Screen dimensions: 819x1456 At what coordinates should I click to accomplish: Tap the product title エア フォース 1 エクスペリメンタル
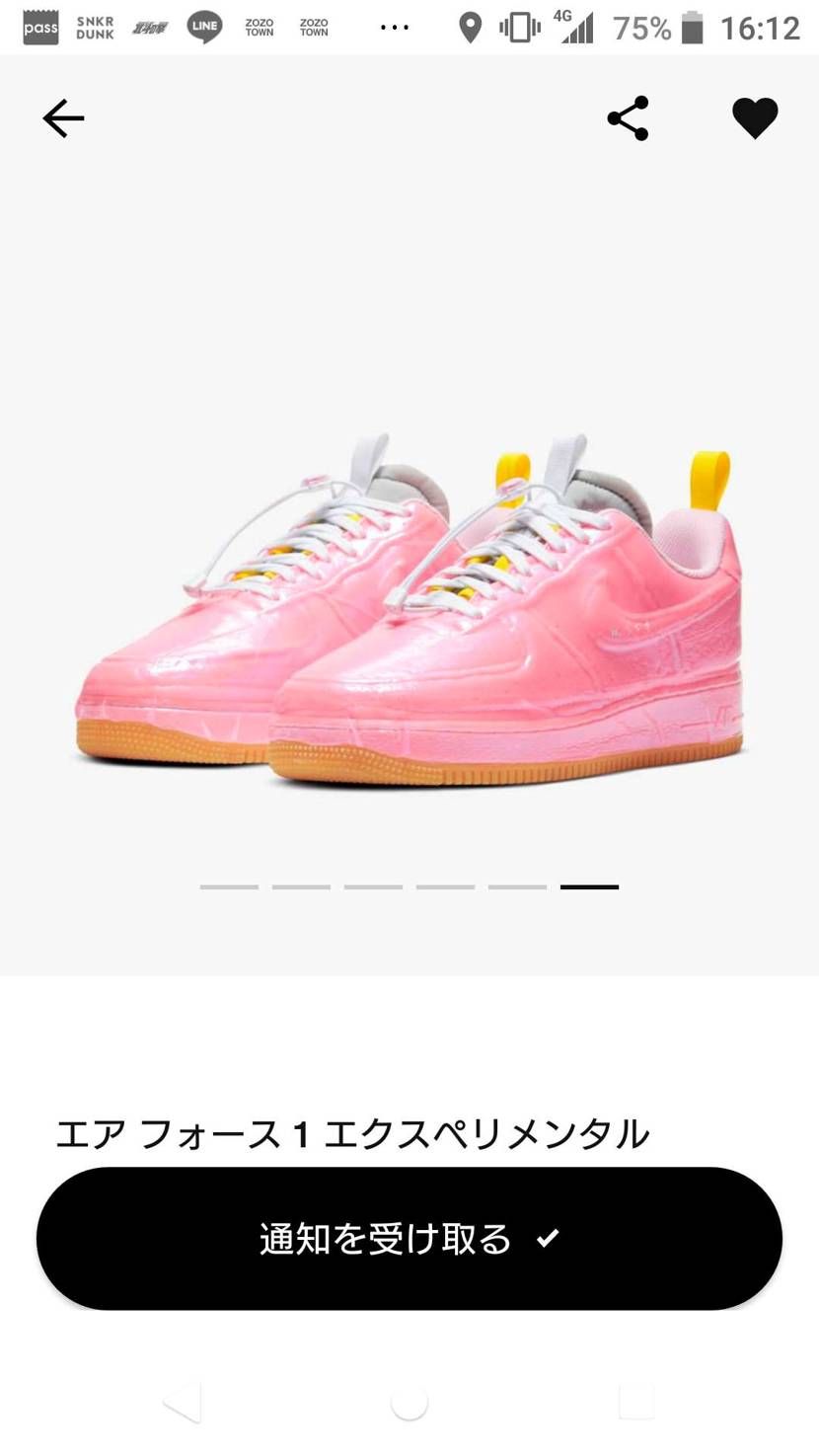pos(356,1134)
